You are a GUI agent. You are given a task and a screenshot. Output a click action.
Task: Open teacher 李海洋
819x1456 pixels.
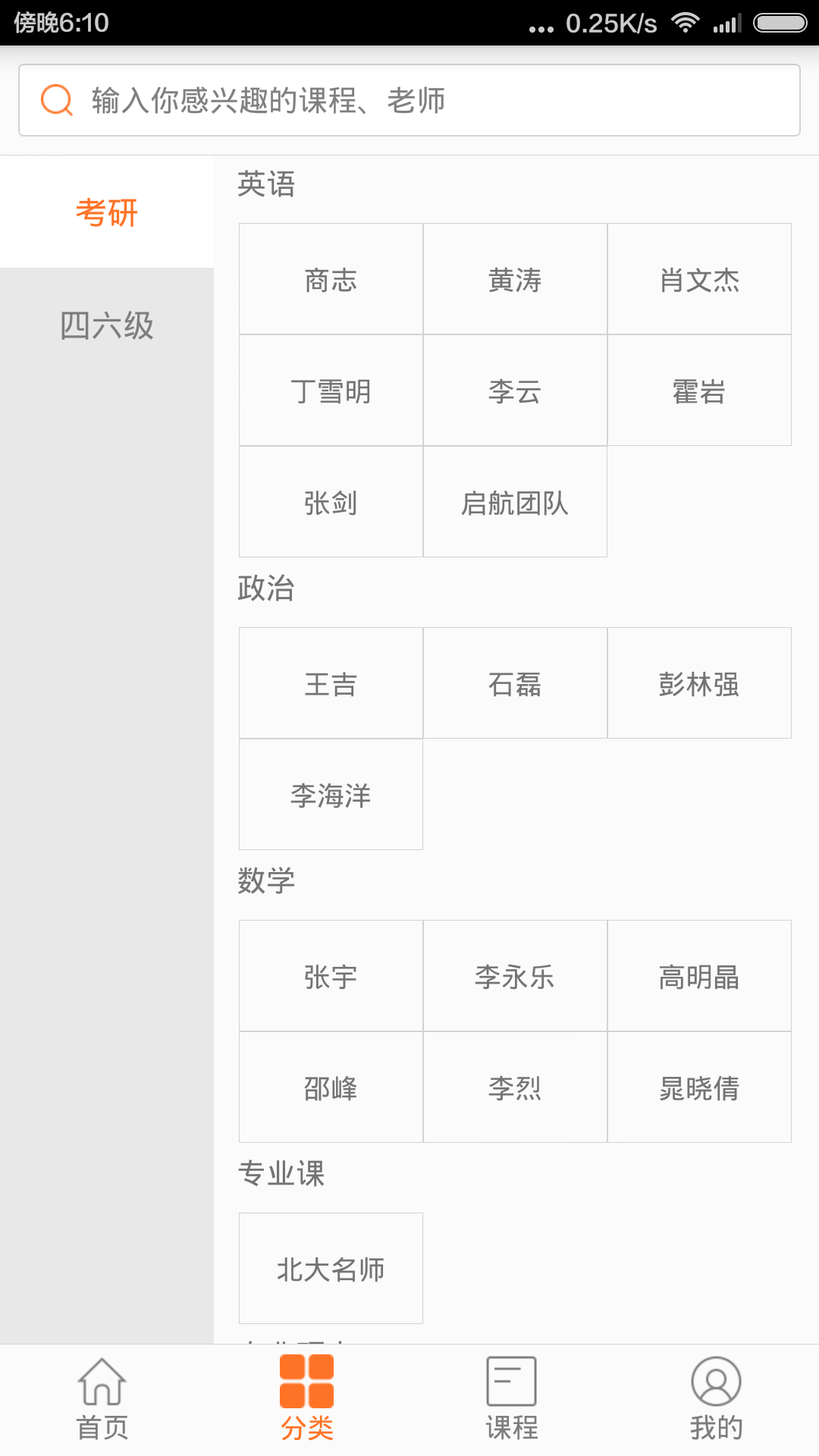coord(331,795)
